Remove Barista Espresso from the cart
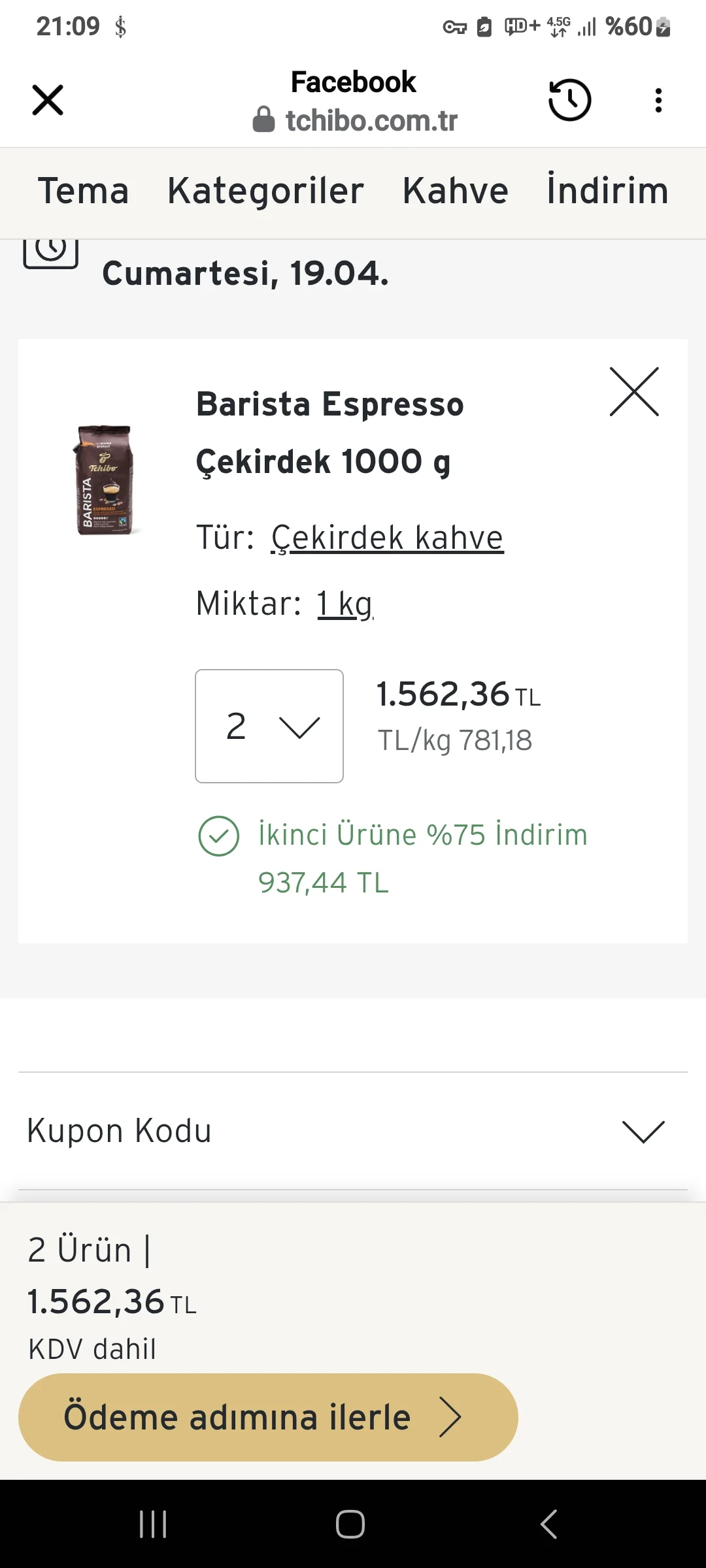The width and height of the screenshot is (706, 1568). tap(634, 392)
